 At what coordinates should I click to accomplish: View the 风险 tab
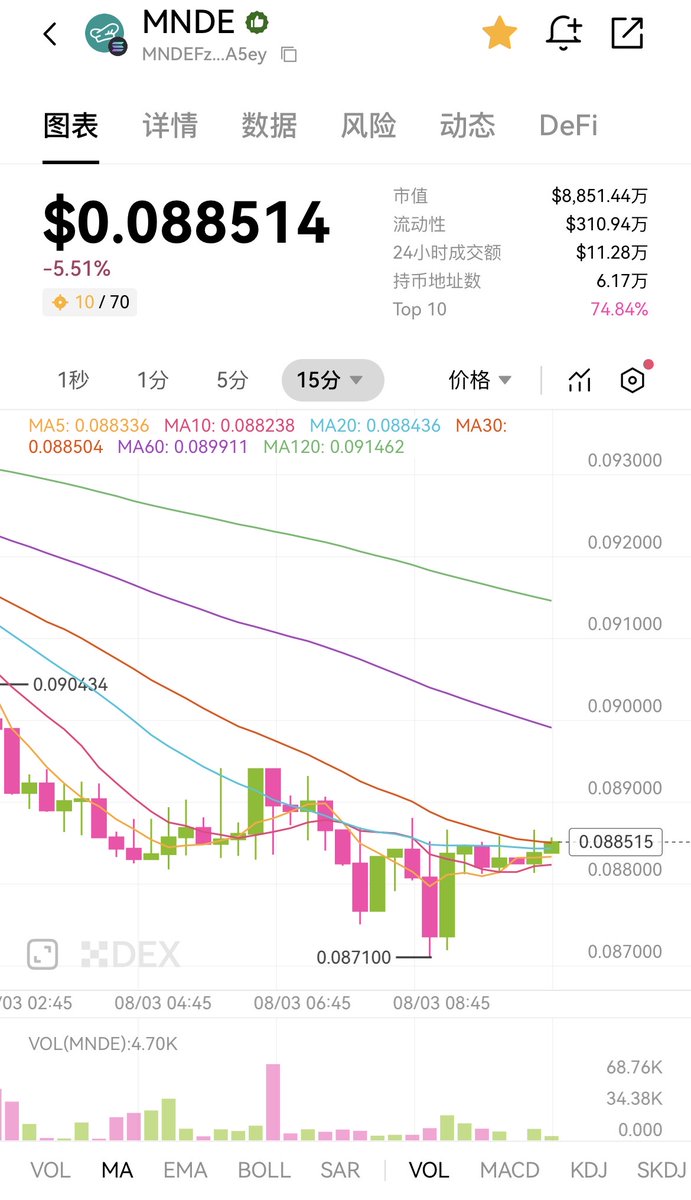(368, 125)
